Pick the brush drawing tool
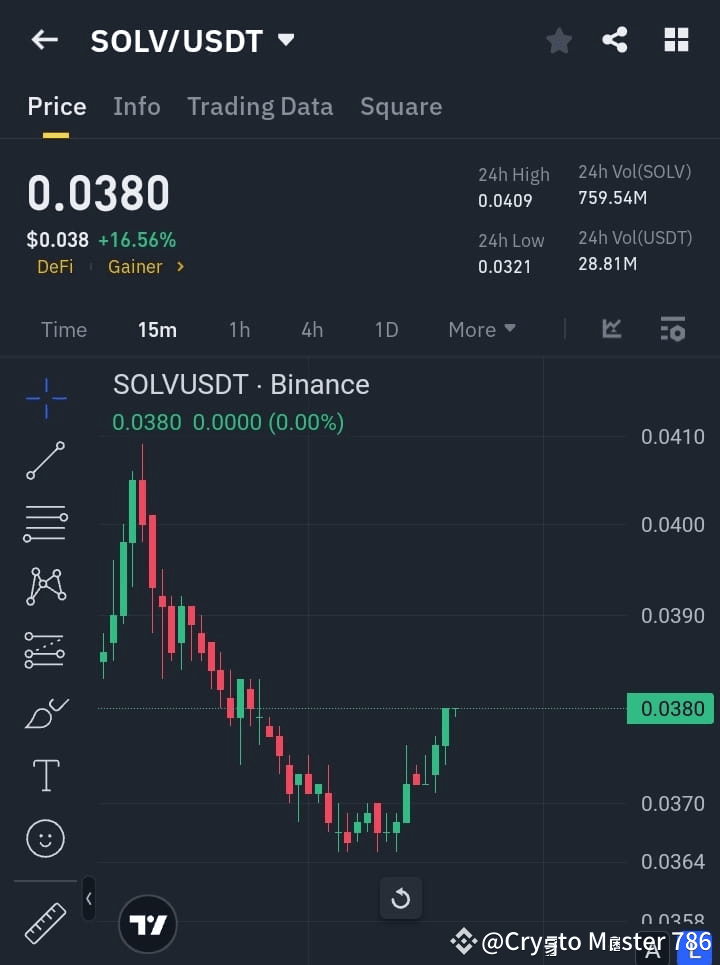 (x=45, y=713)
